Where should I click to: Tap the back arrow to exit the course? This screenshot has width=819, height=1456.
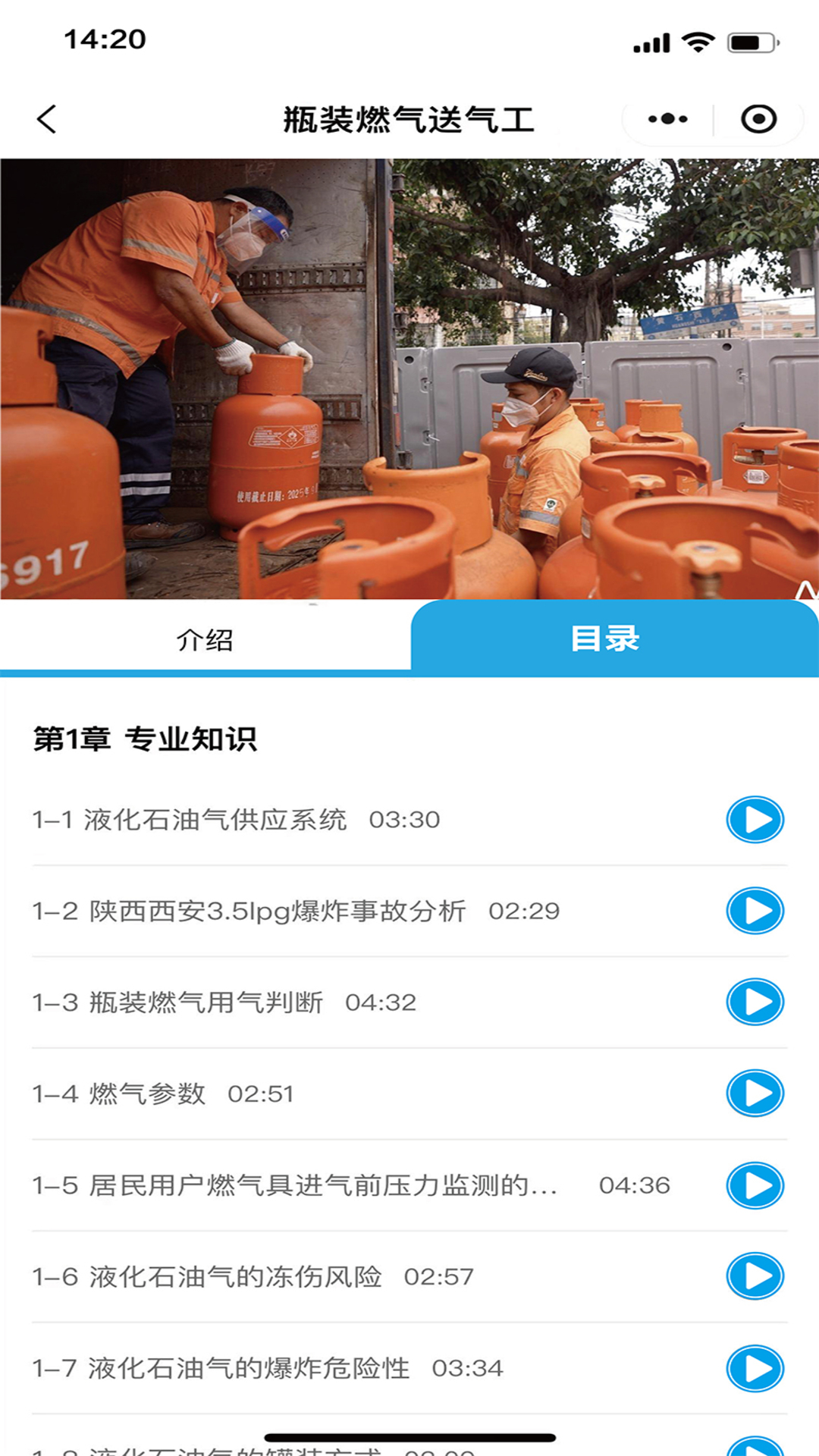[x=47, y=118]
